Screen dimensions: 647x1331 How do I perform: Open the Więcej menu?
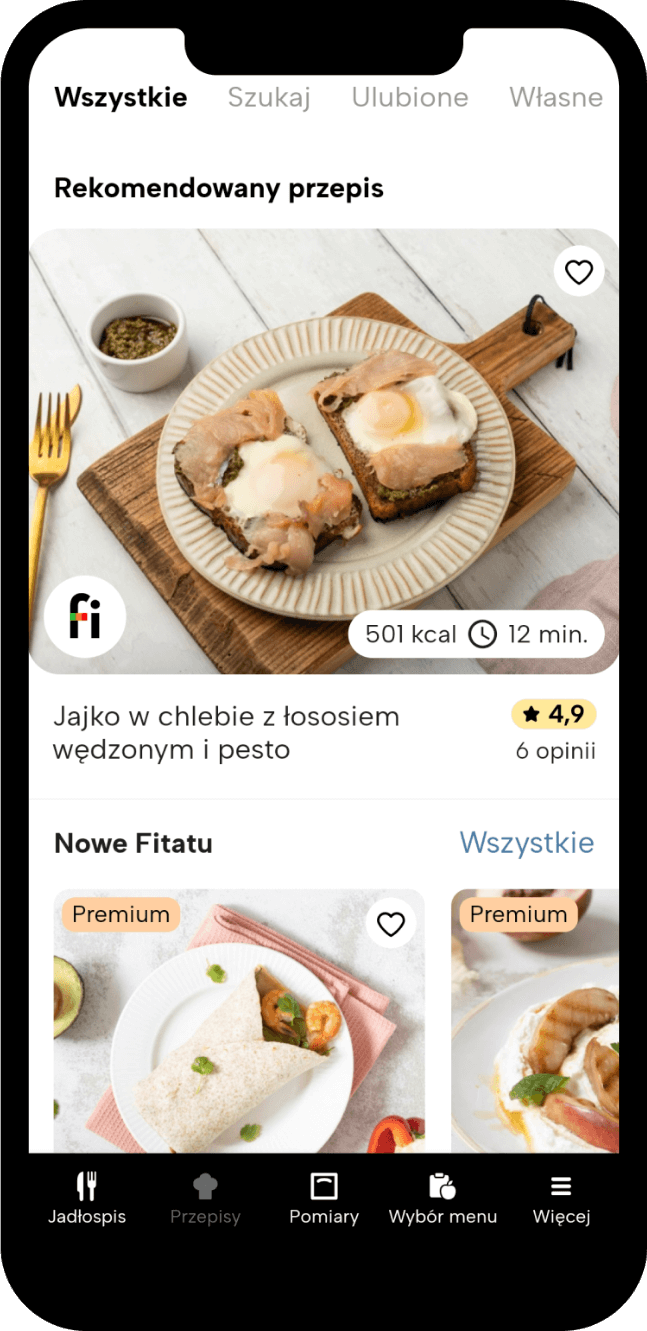point(561,1199)
